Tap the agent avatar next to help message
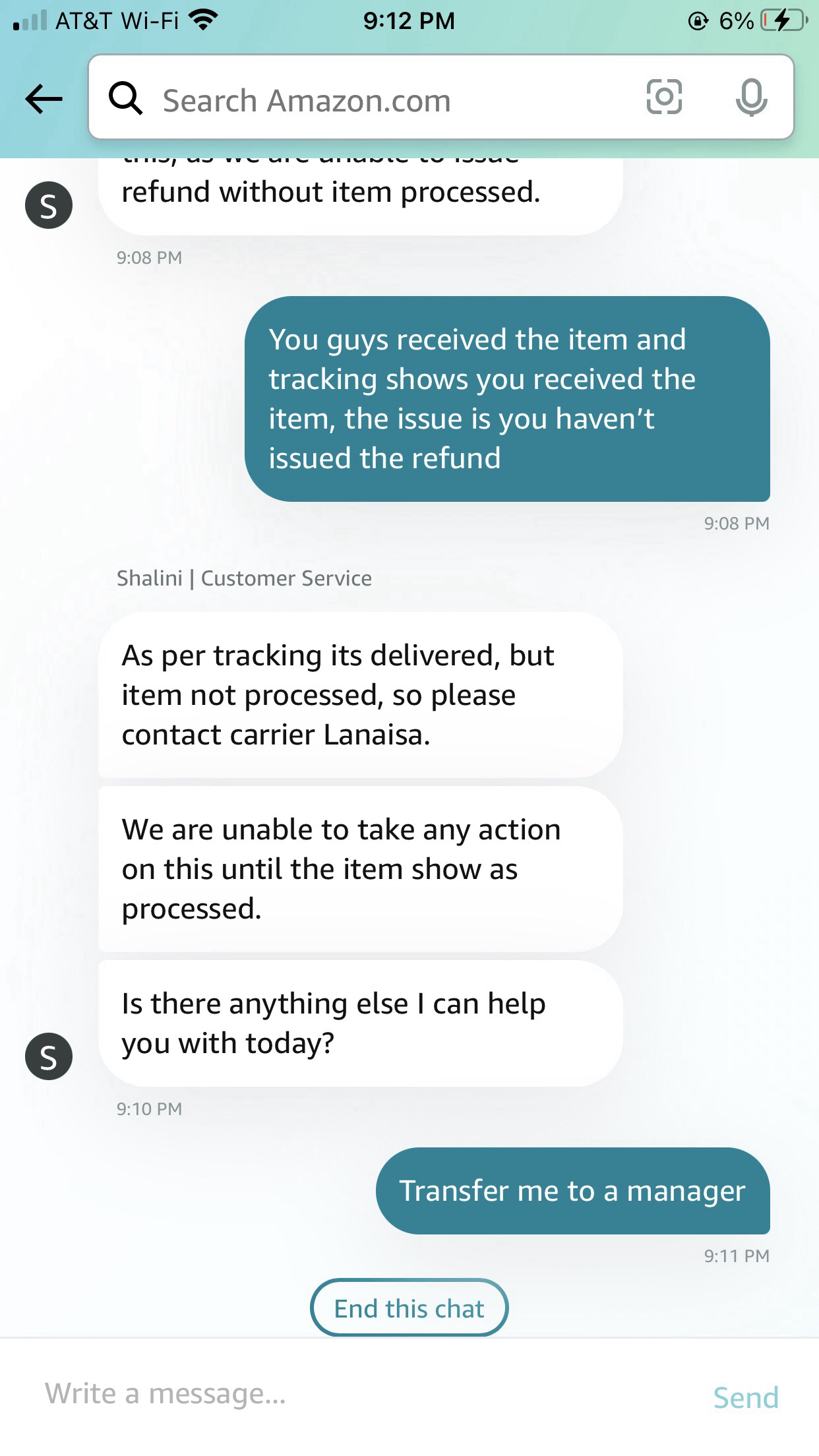819x1456 pixels. pyautogui.click(x=49, y=1056)
